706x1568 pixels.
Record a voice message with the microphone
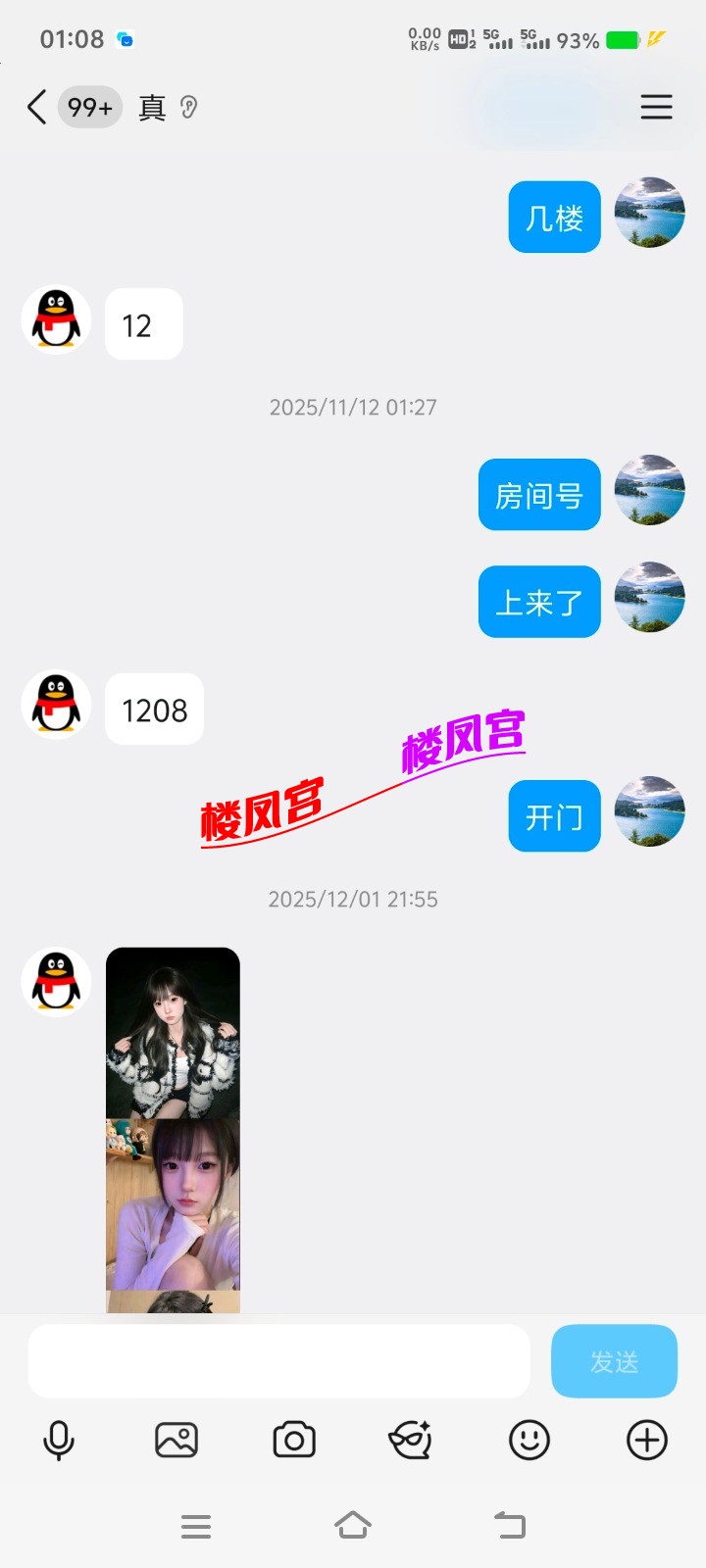coord(59,1440)
